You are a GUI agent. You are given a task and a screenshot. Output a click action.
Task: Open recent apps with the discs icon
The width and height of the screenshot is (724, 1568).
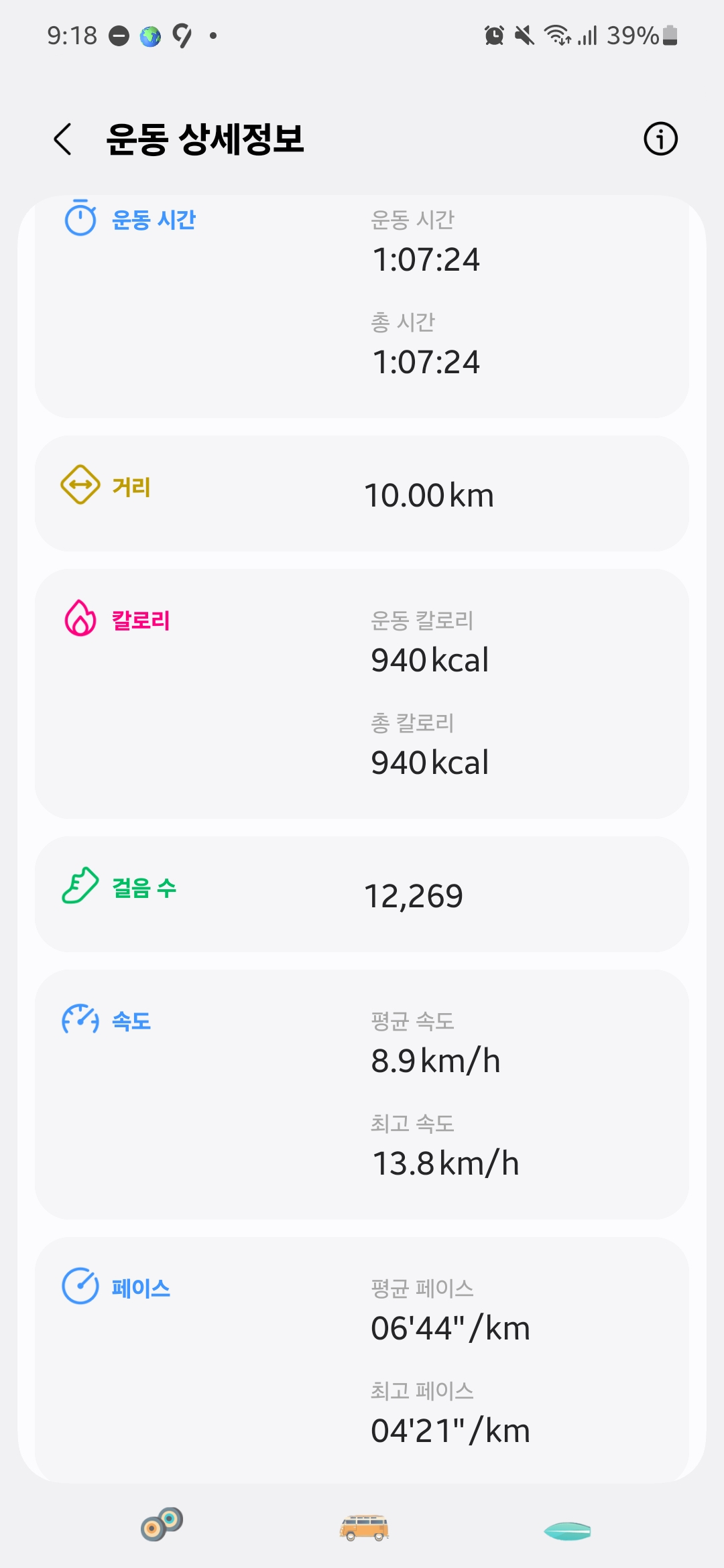(x=162, y=1524)
